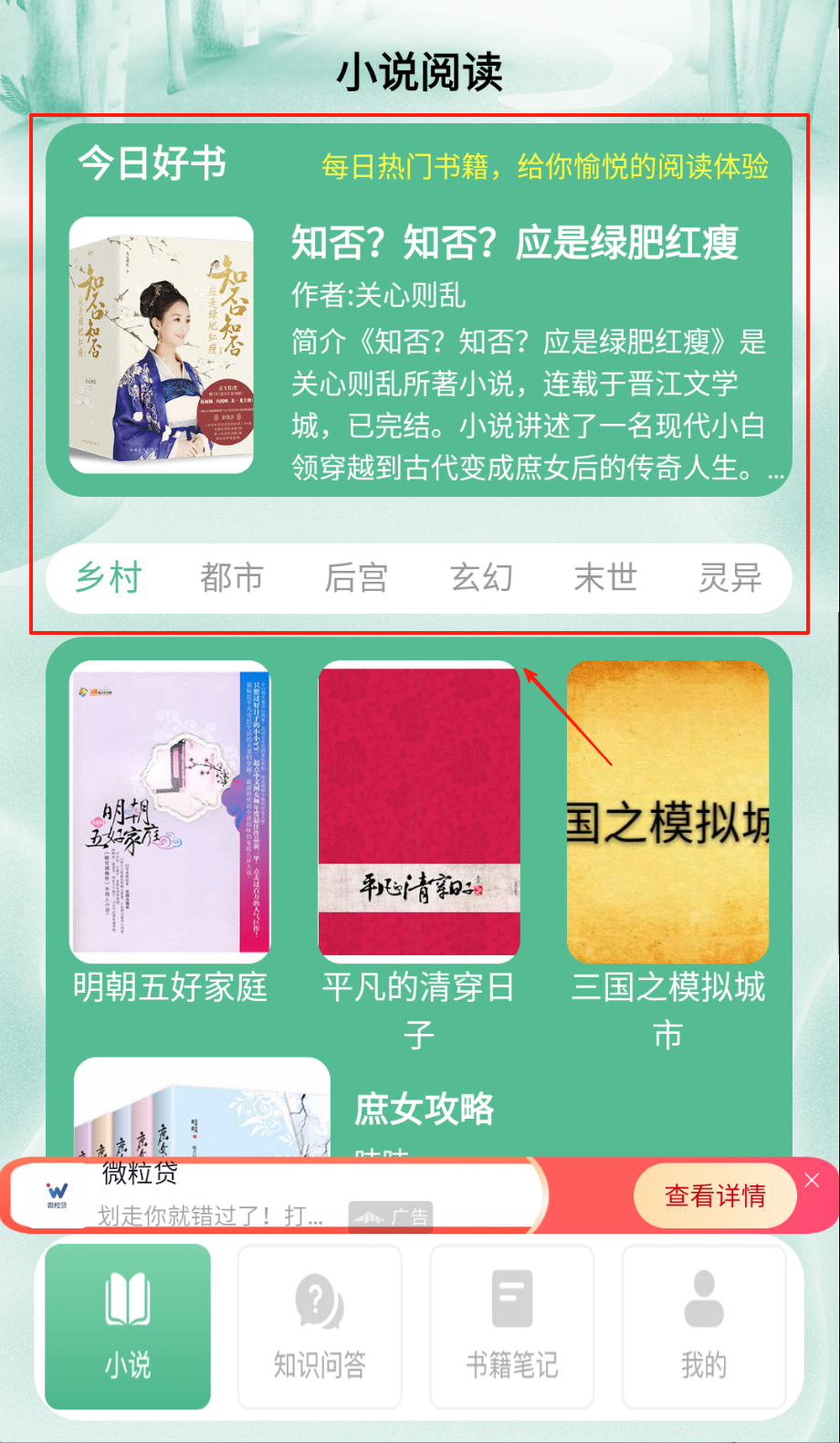The height and width of the screenshot is (1443, 840).
Task: Tap 查看详情 on the 微粒贷 ad
Action: (x=715, y=1195)
